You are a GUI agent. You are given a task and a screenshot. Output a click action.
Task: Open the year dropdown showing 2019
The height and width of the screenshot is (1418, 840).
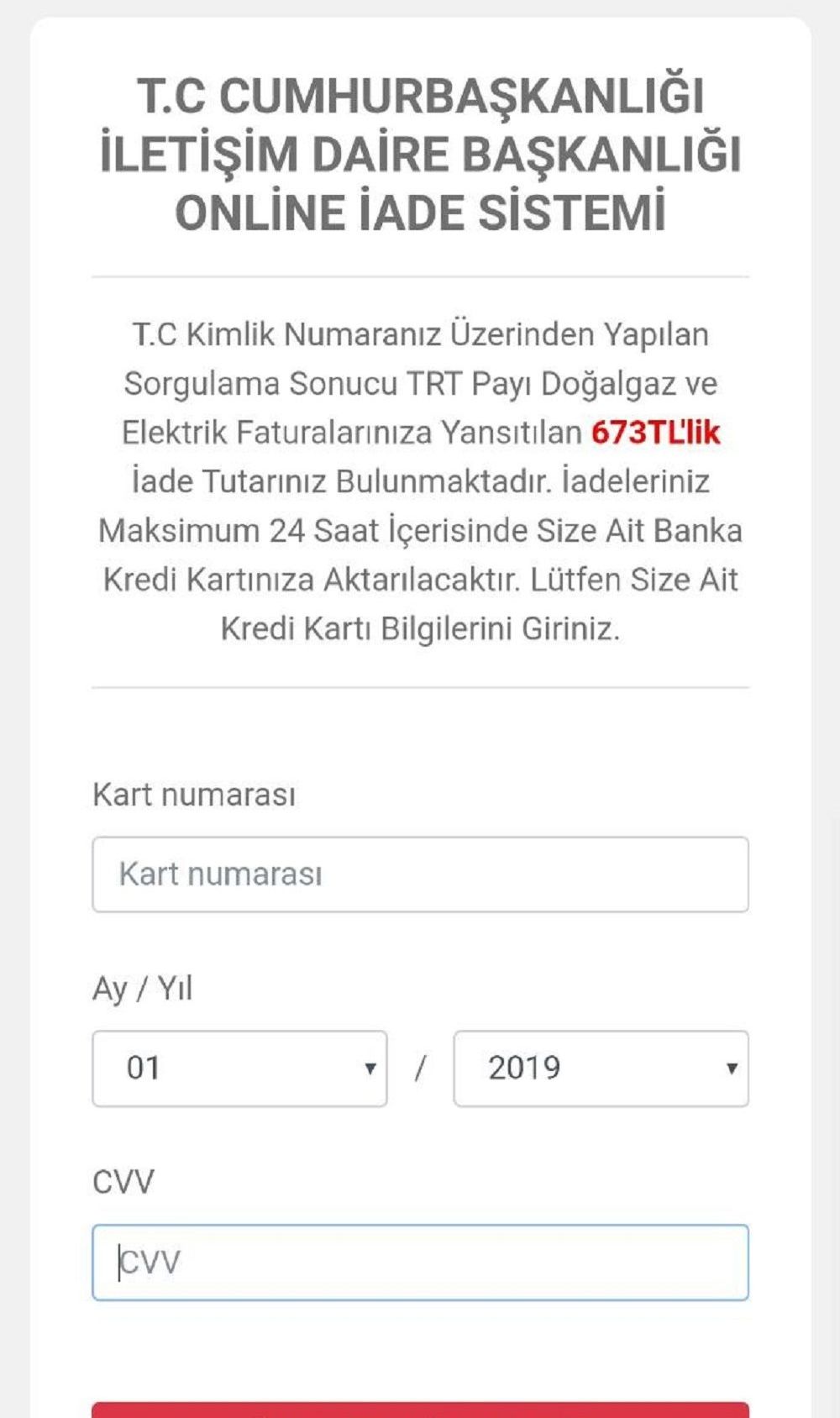[x=601, y=1069]
